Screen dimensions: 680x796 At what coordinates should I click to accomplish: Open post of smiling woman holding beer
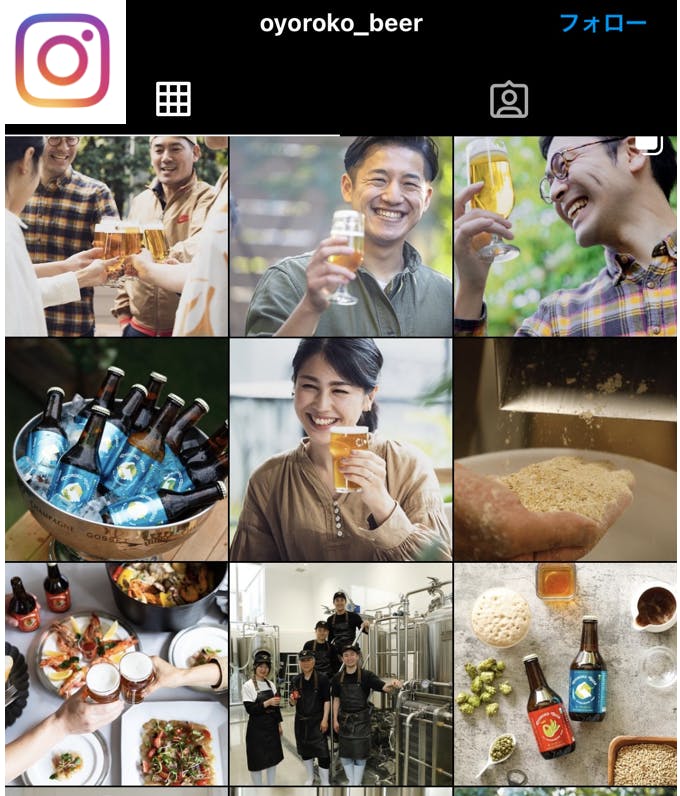tap(341, 450)
